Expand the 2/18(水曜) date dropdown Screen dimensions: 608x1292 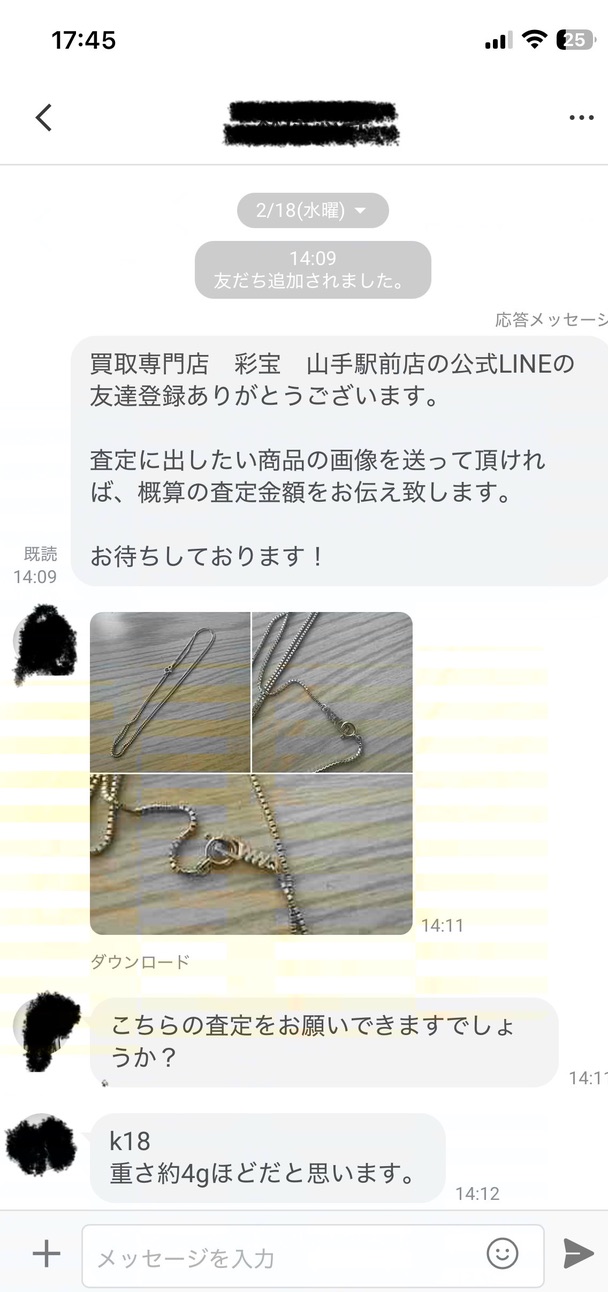[x=312, y=211]
